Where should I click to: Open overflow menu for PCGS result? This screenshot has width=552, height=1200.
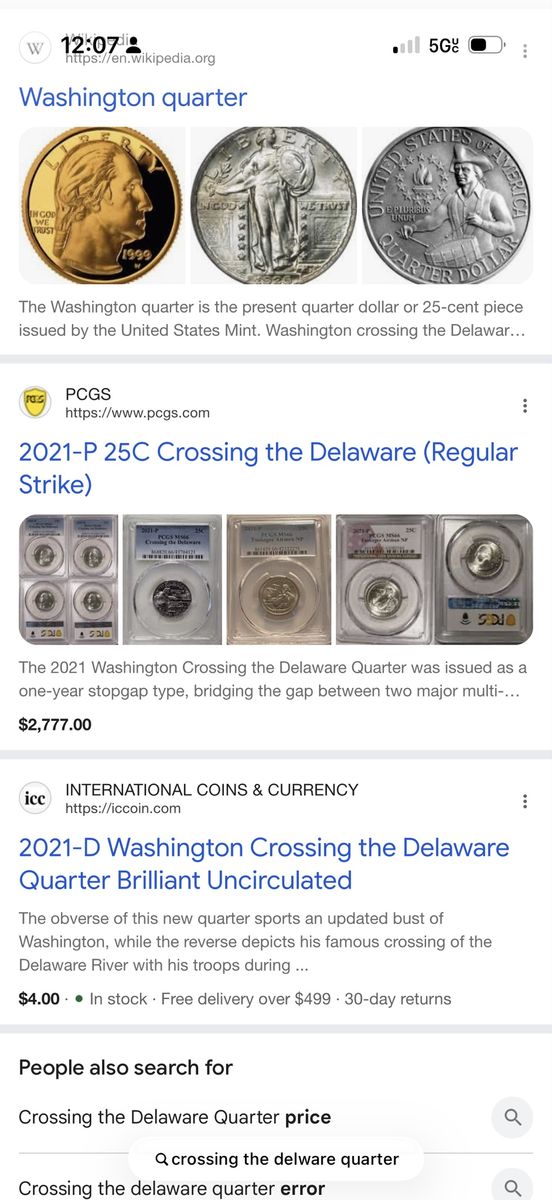[525, 405]
